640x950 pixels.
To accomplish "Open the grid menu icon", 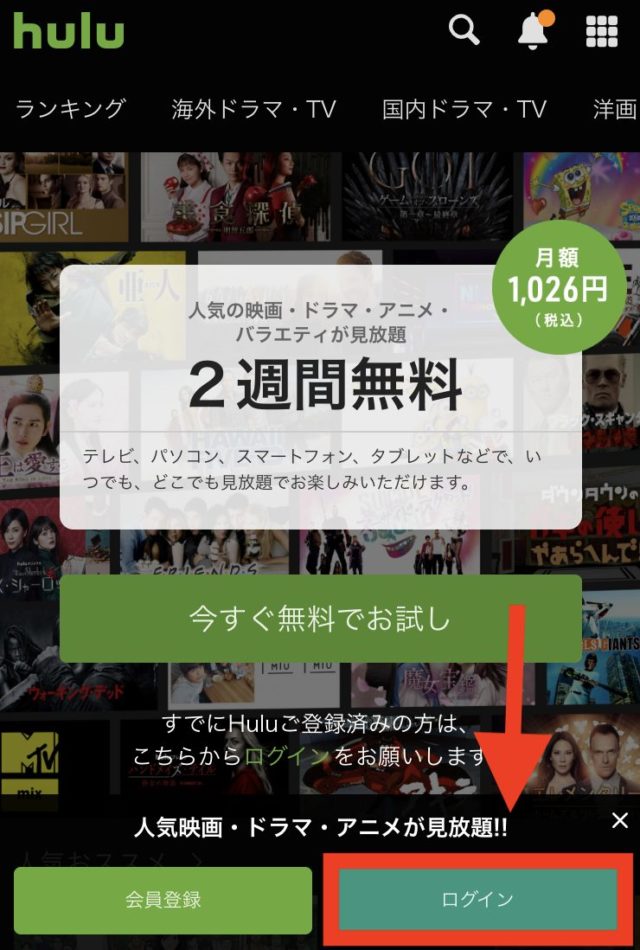I will 602,31.
